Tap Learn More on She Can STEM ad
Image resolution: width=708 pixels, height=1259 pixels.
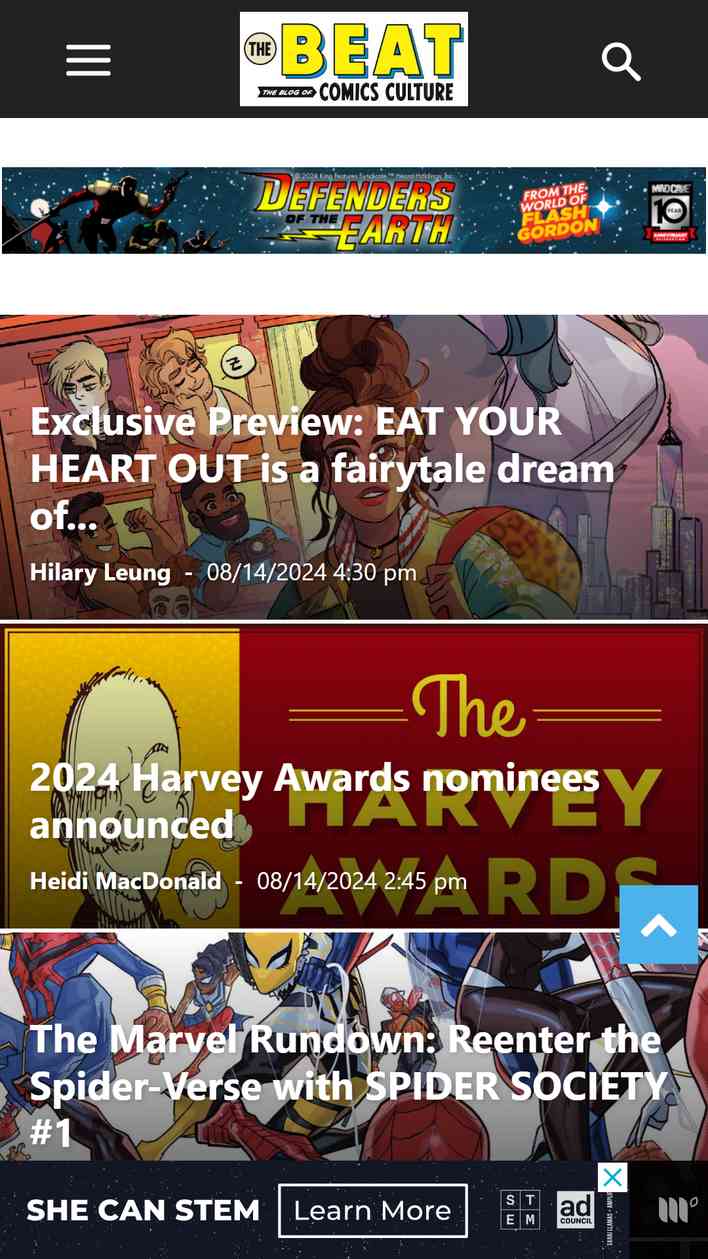point(372,1210)
